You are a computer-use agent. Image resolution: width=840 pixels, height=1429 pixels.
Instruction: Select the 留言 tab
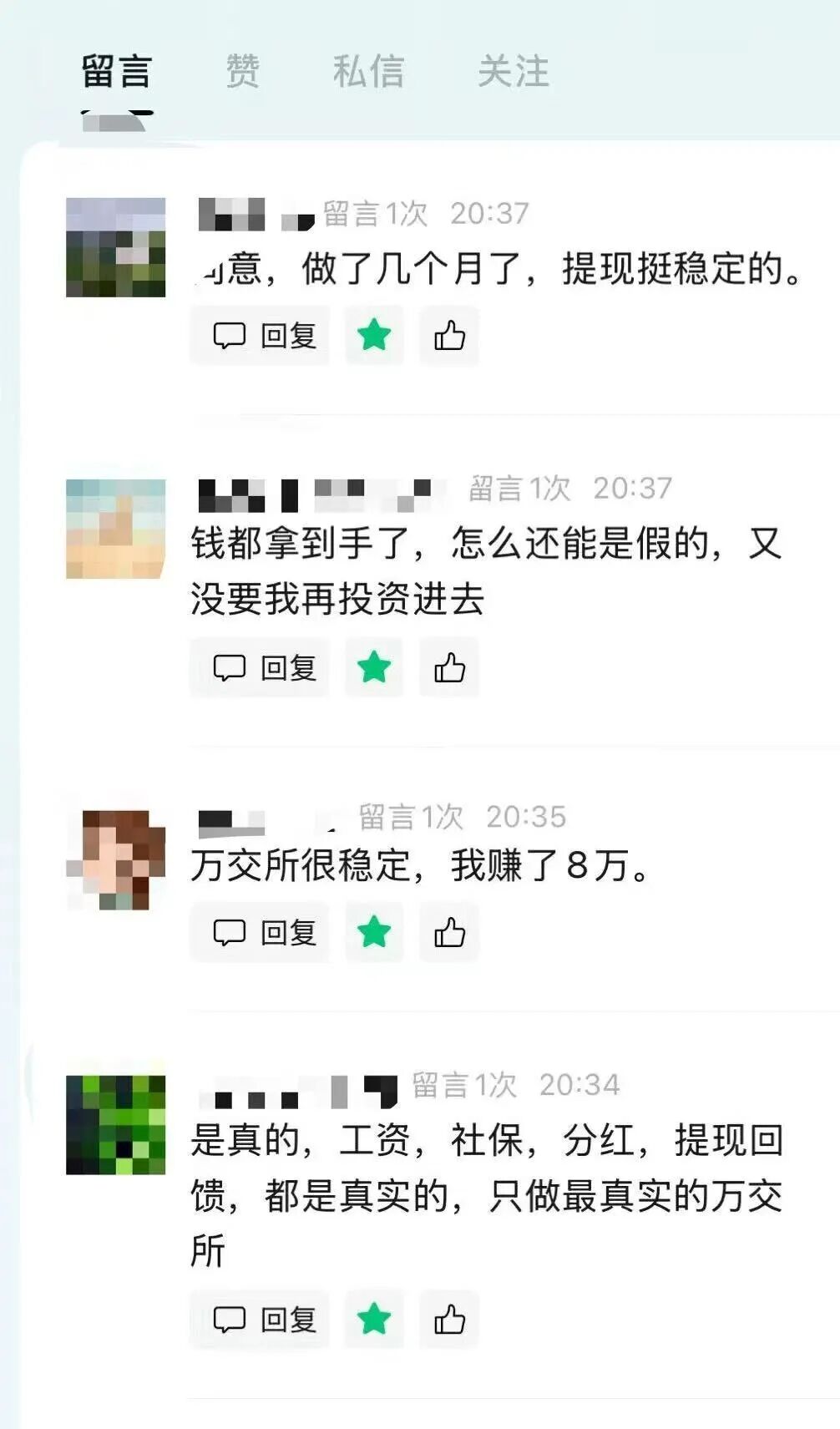pos(117,70)
